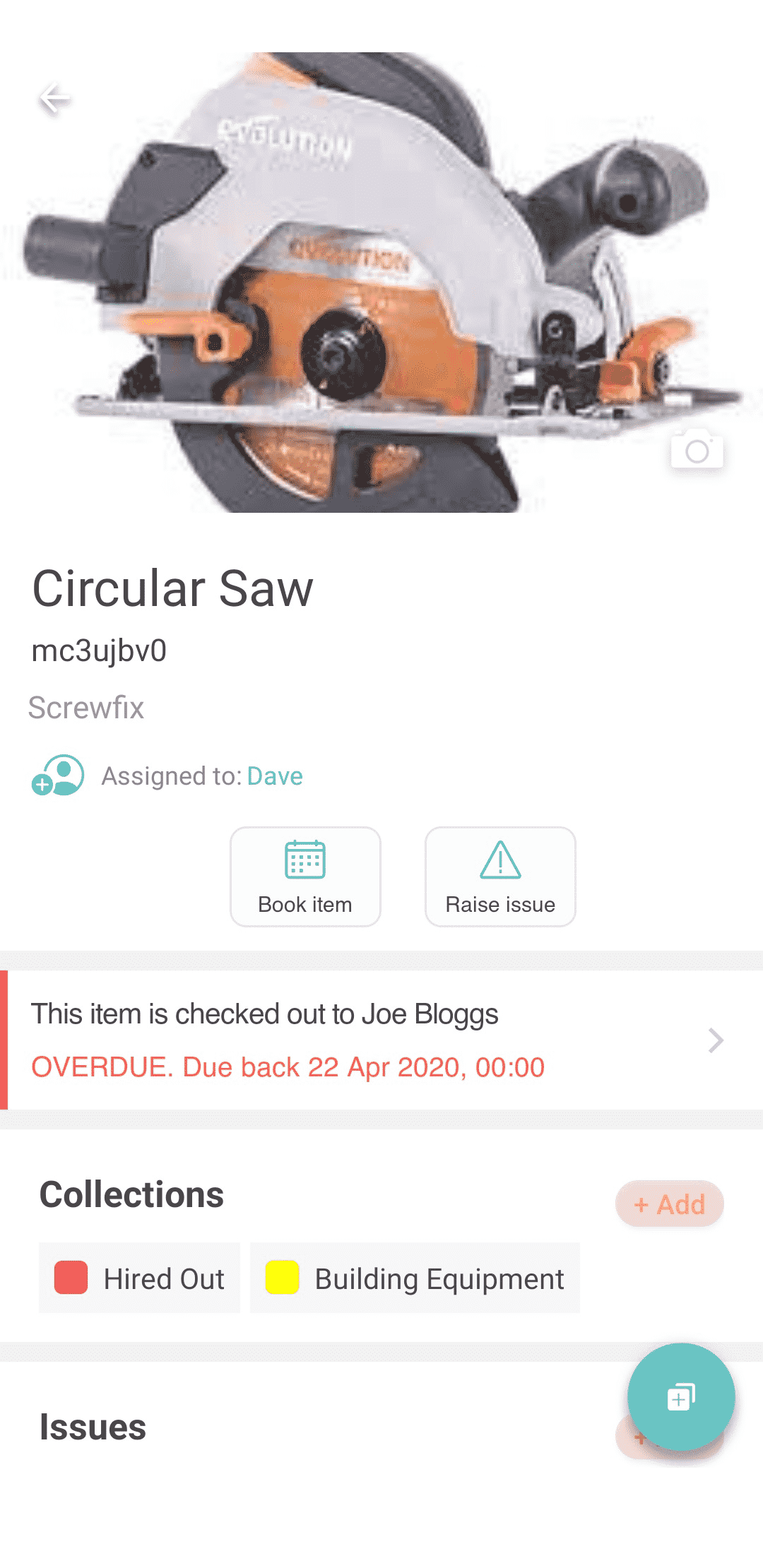Open the Hired Out collection
The width and height of the screenshot is (763, 1568).
pyautogui.click(x=140, y=1278)
